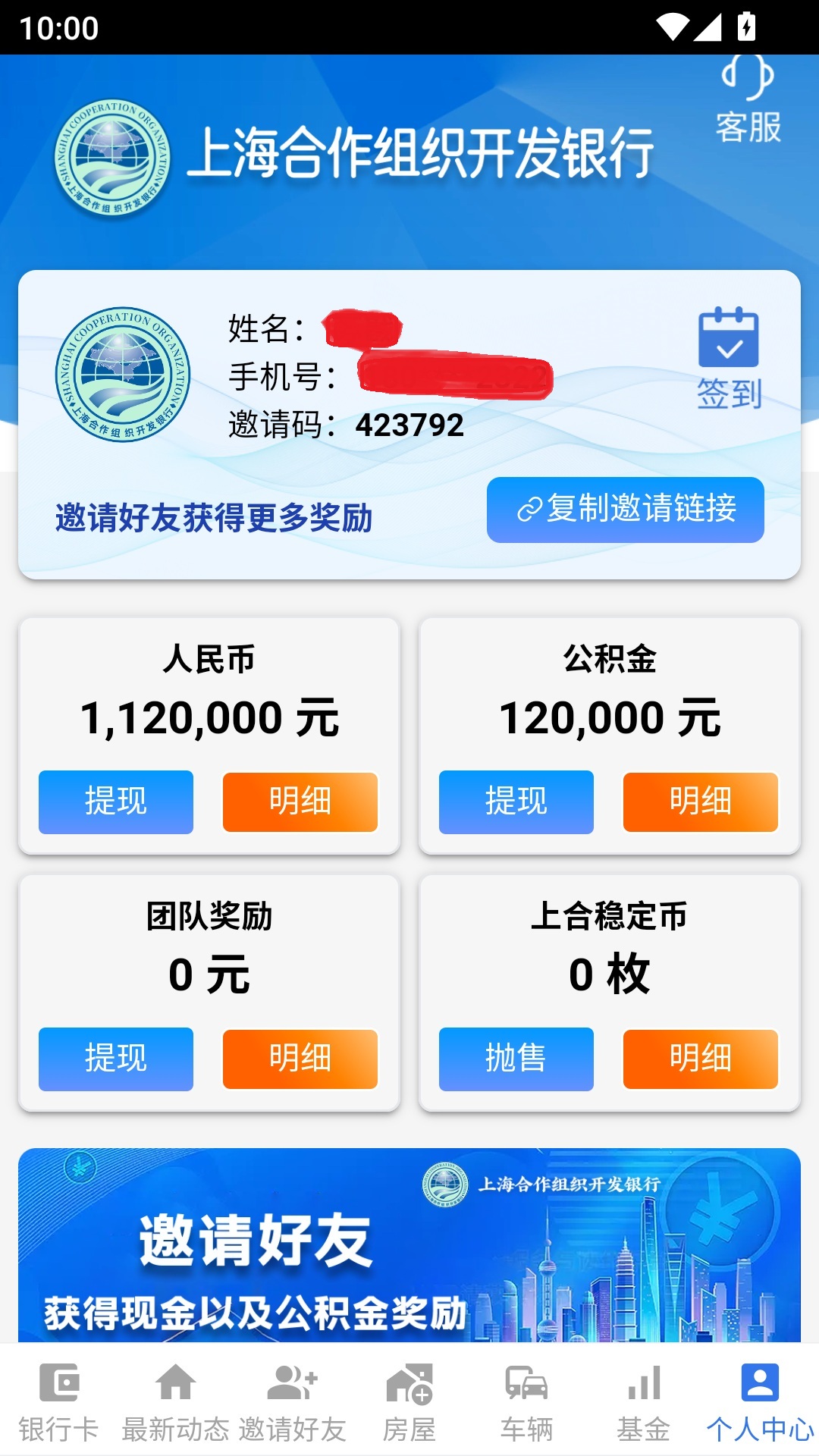The width and height of the screenshot is (819, 1456).
Task: Open 明细 details for 公积金
Action: tap(699, 802)
